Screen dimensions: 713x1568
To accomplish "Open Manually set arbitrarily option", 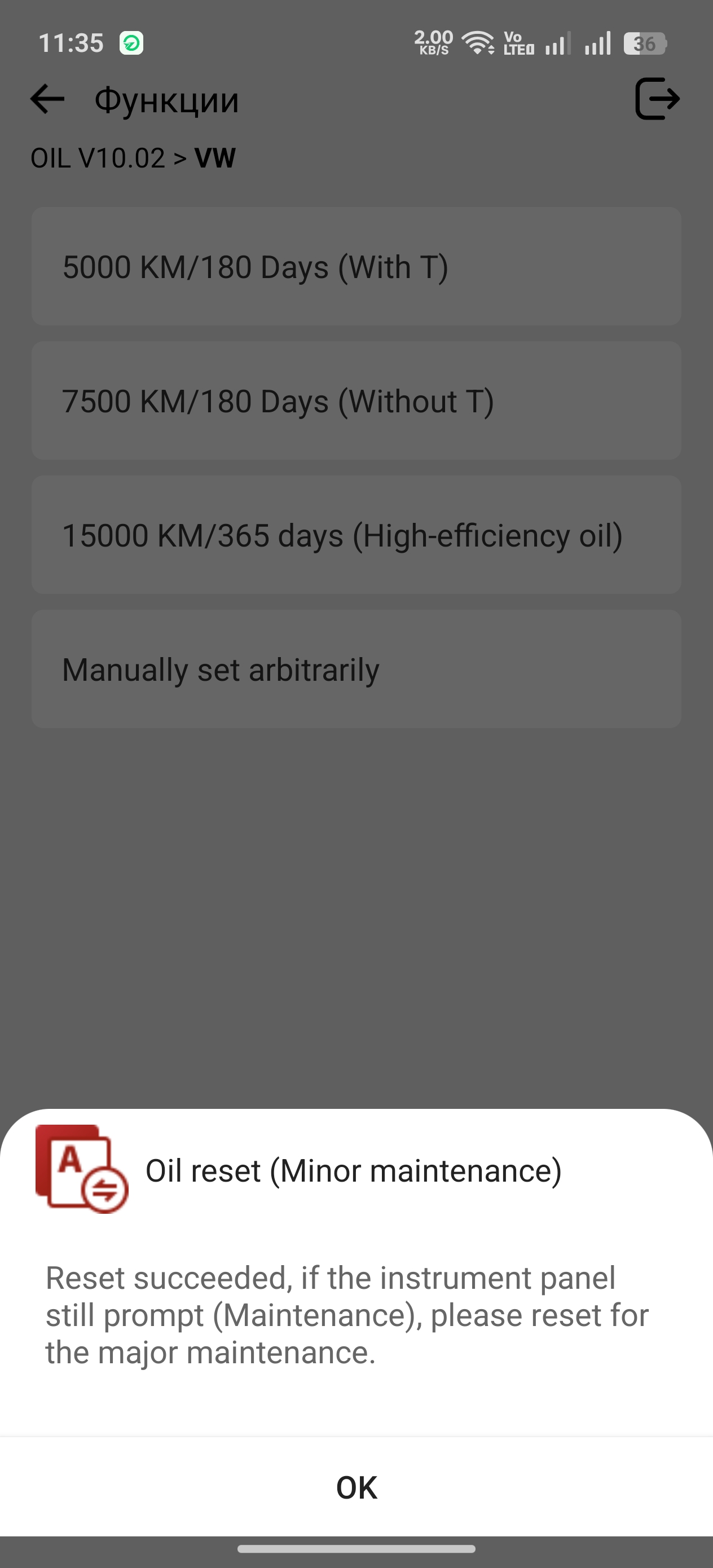I will pos(356,669).
